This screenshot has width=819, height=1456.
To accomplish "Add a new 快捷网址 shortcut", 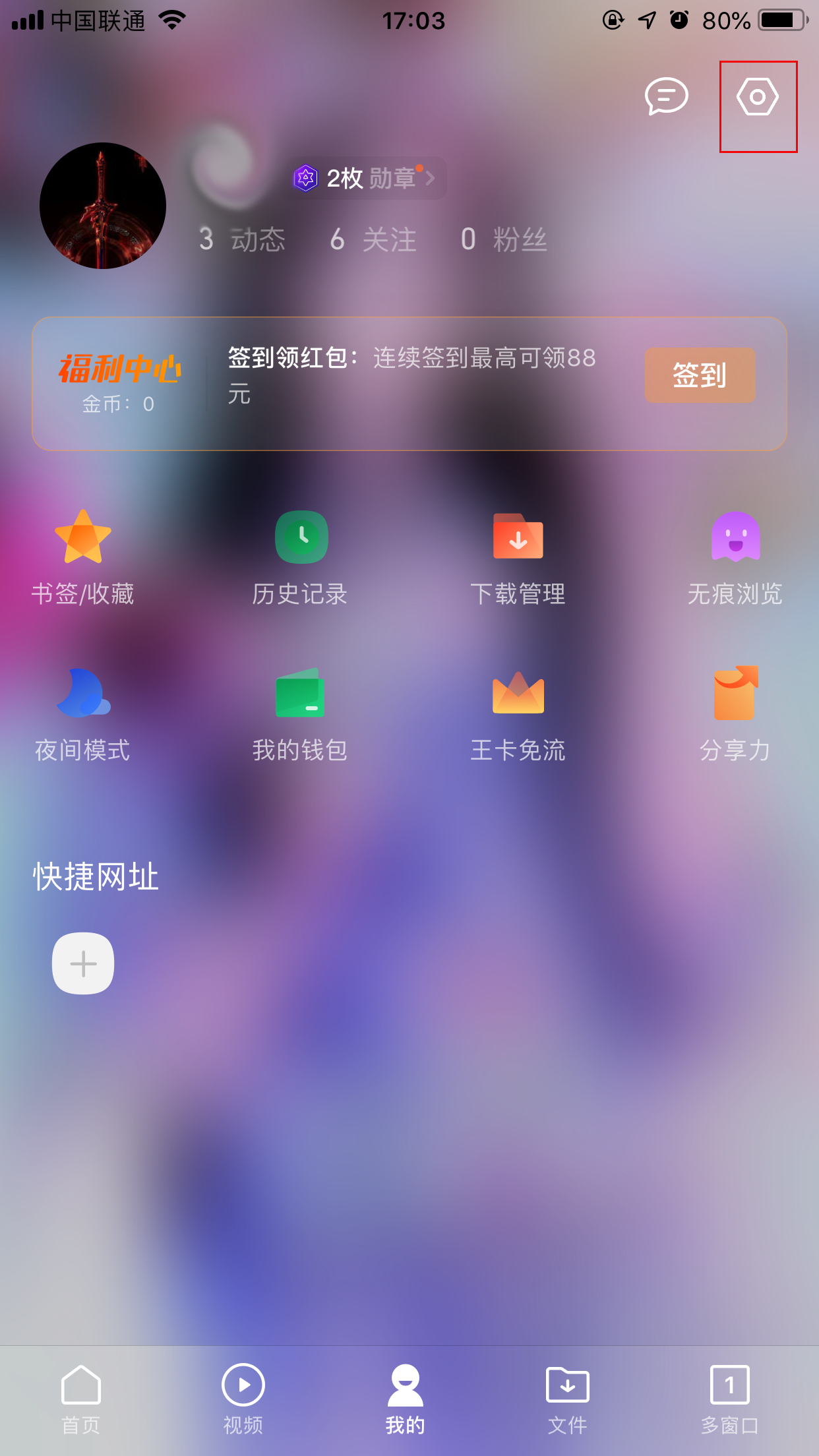I will (x=82, y=963).
